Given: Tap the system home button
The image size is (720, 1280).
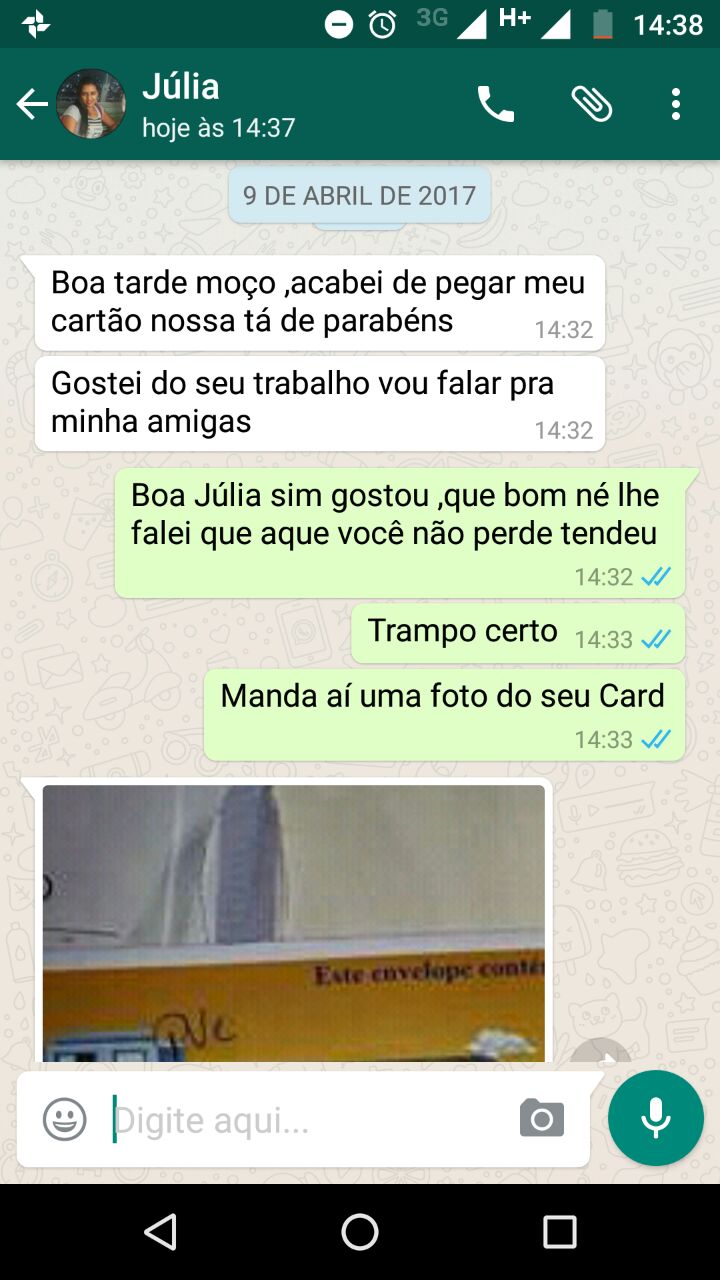Looking at the screenshot, I should click(x=360, y=1232).
